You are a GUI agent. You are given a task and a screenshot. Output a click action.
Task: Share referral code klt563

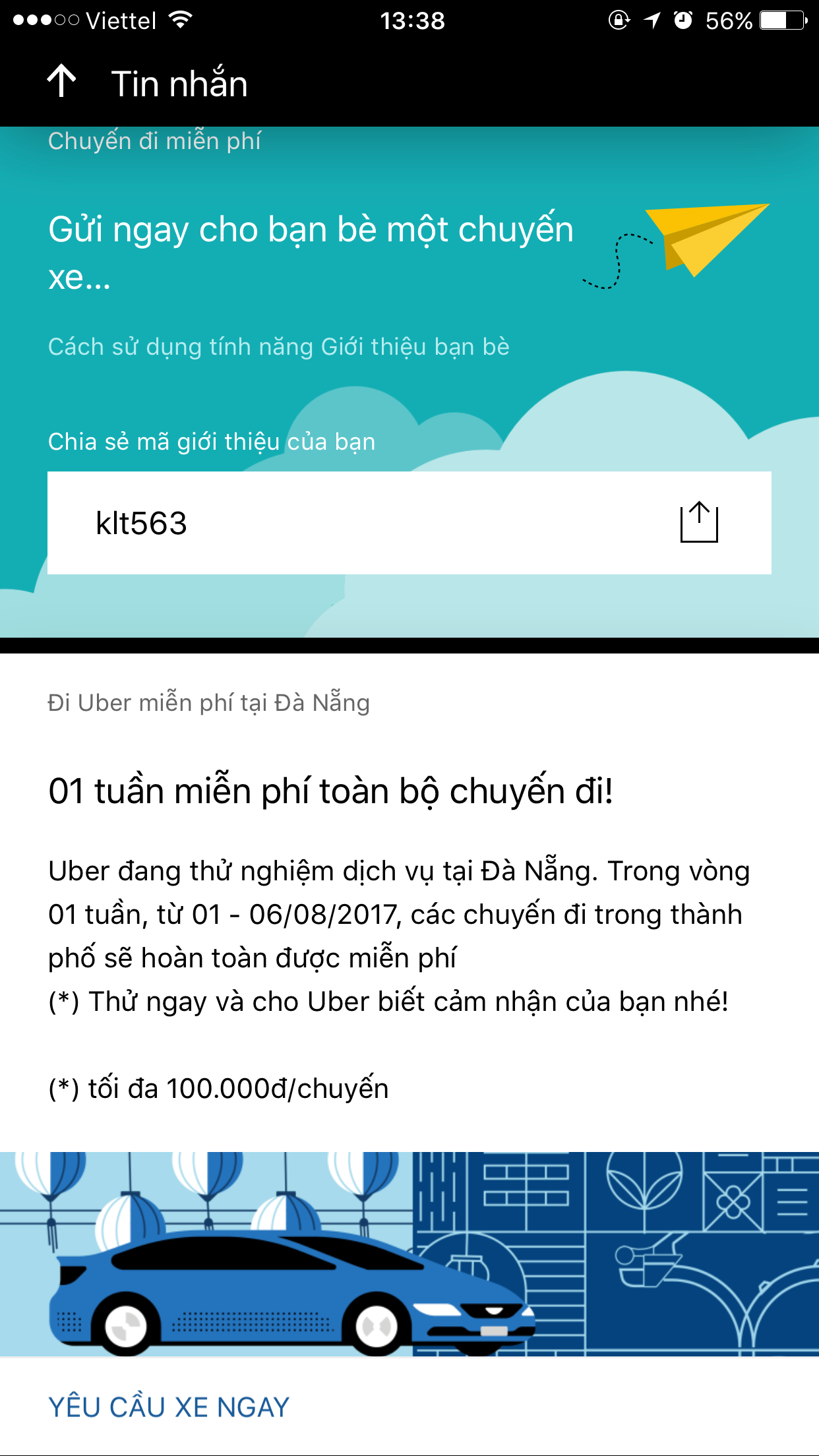(698, 523)
